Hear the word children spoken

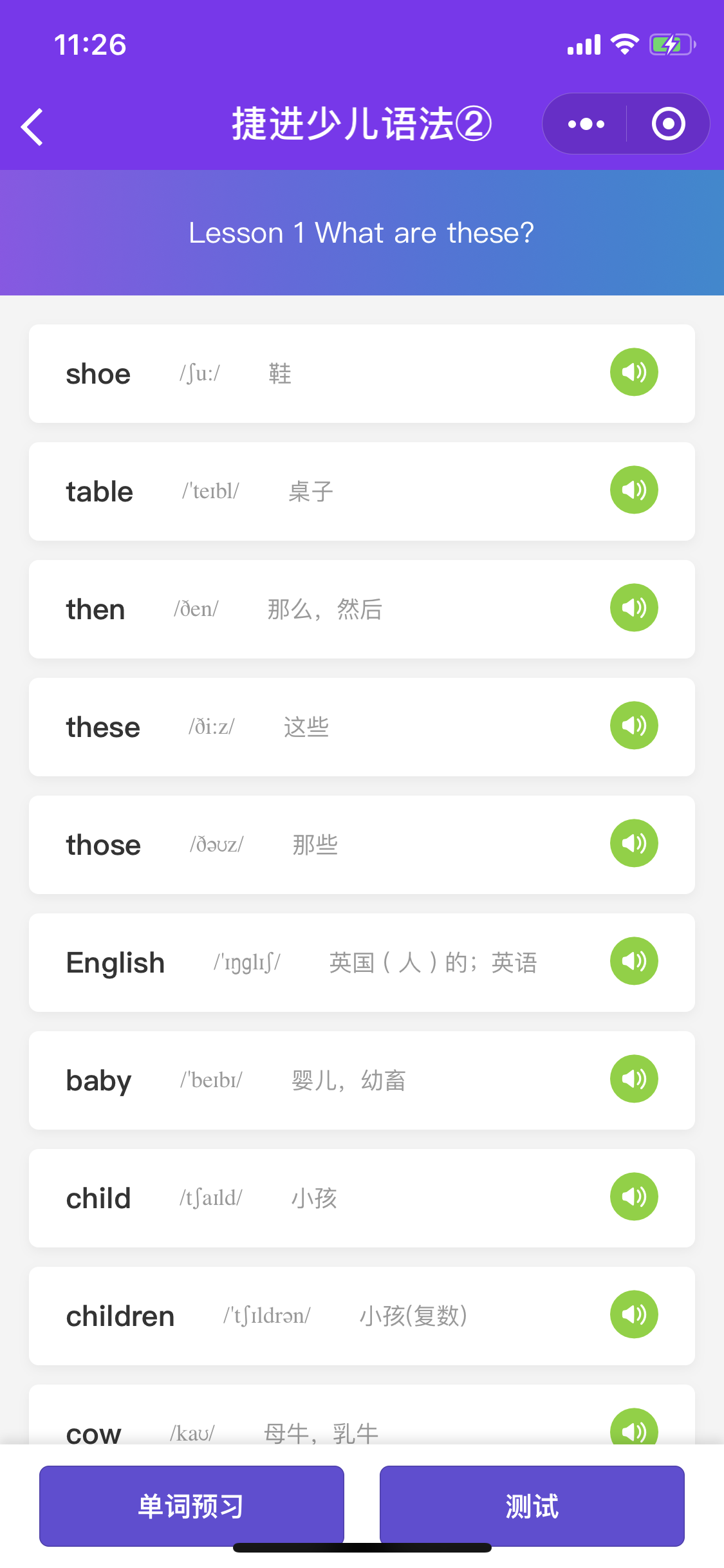coord(634,1314)
